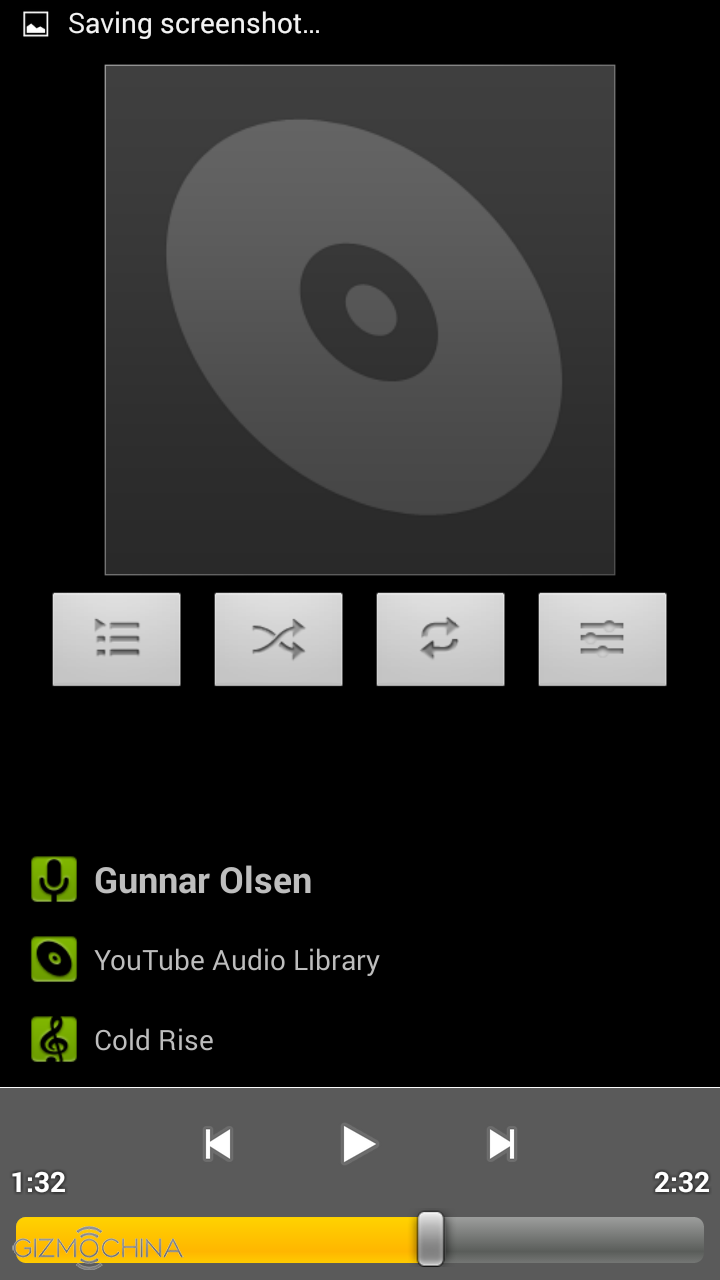Open the equalizer settings button
The image size is (720, 1280).
point(603,639)
